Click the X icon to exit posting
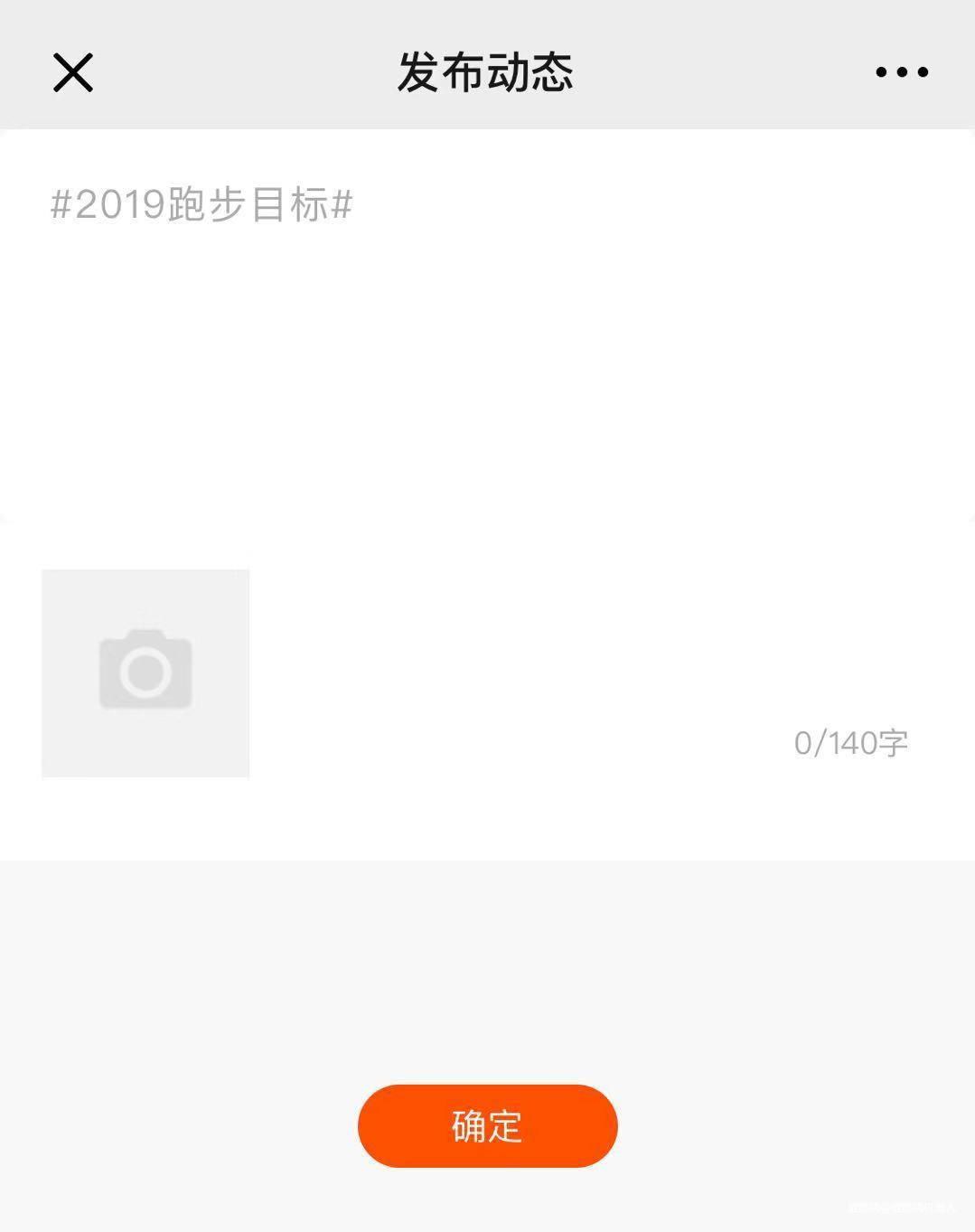 click(x=71, y=72)
